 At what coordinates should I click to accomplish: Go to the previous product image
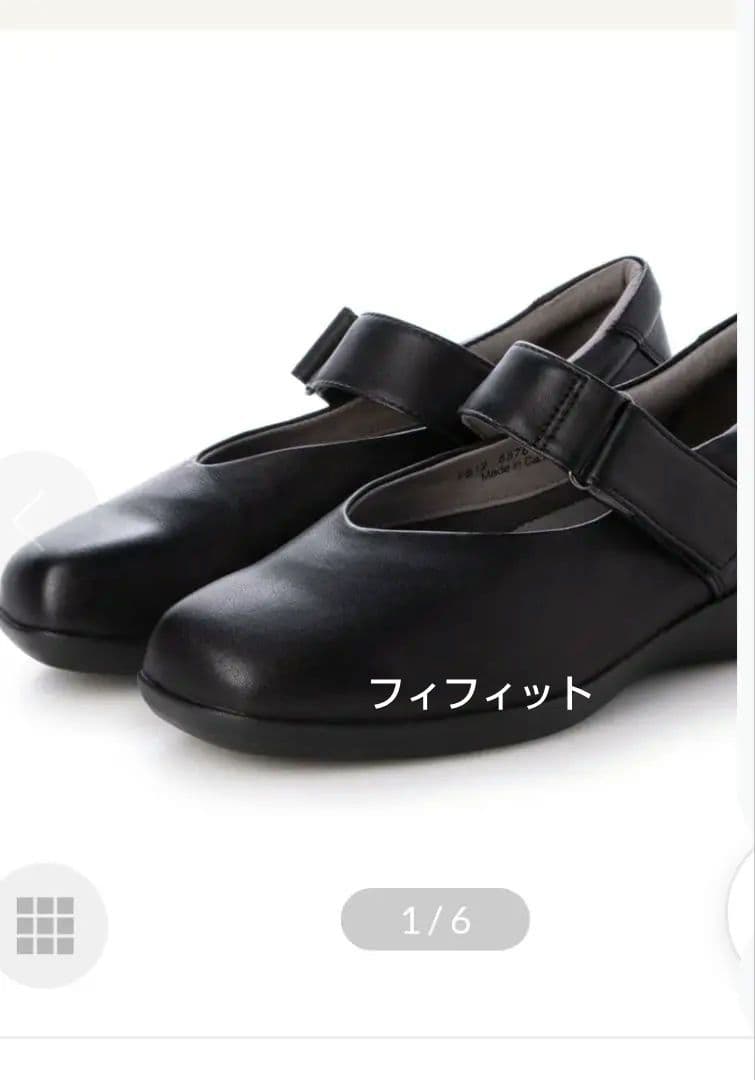pyautogui.click(x=30, y=513)
